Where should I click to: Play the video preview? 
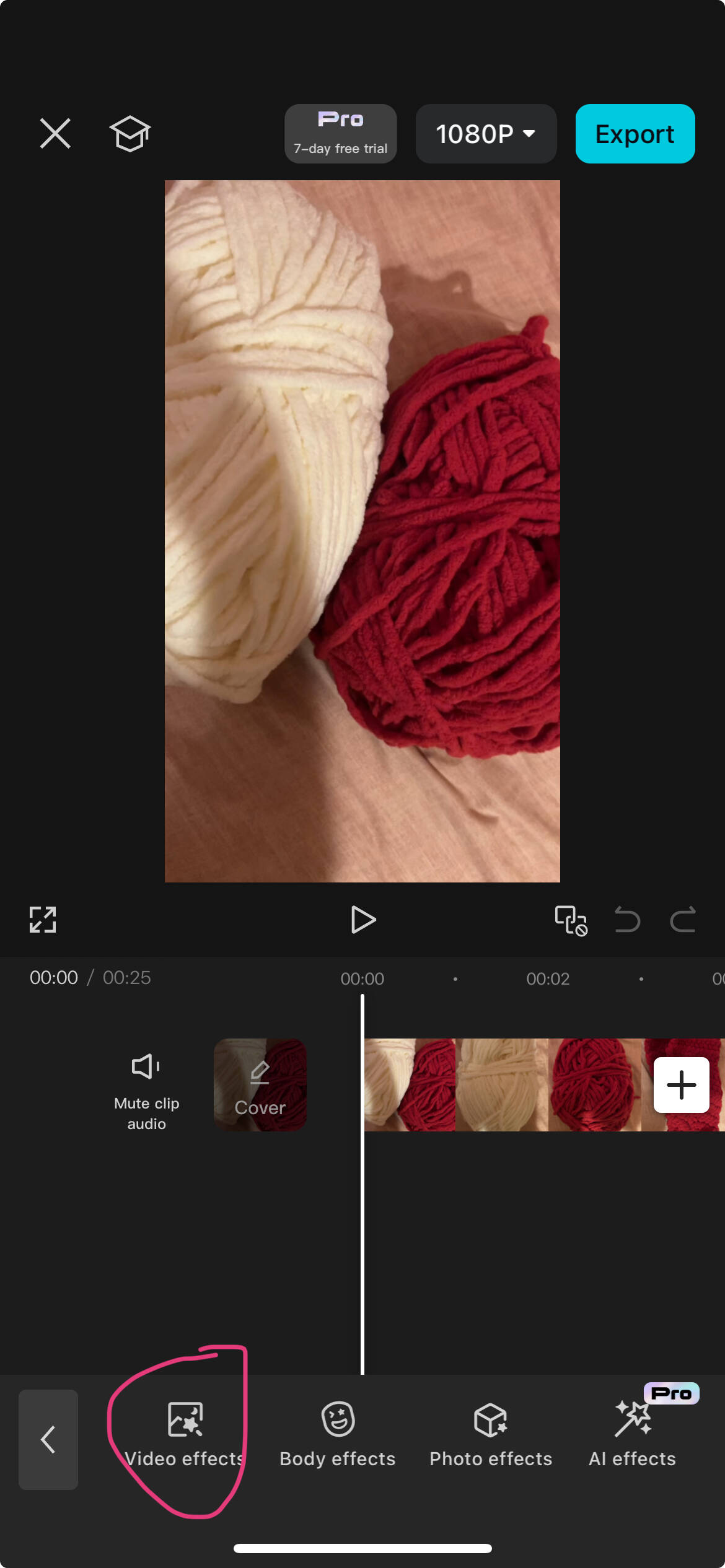[363, 920]
